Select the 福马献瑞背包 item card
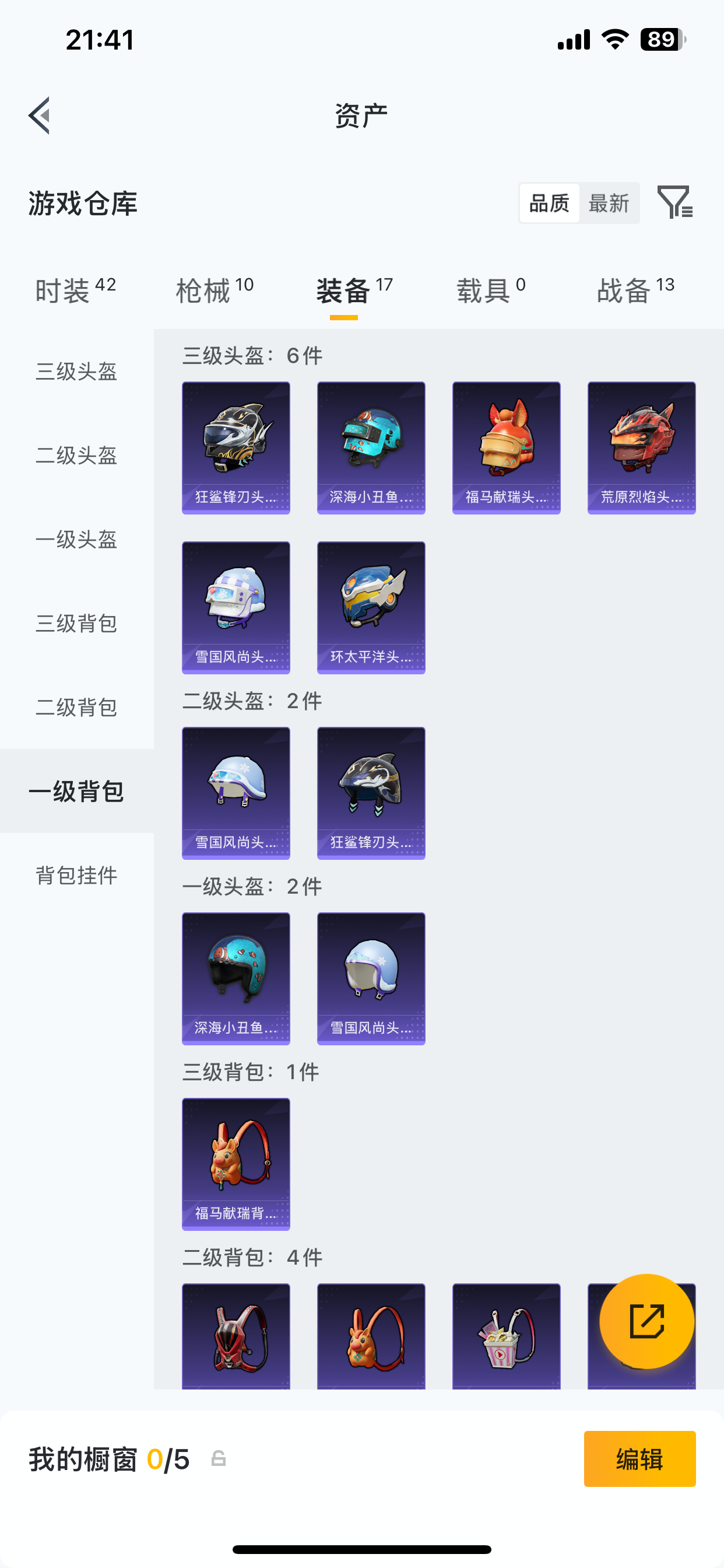 236,1164
